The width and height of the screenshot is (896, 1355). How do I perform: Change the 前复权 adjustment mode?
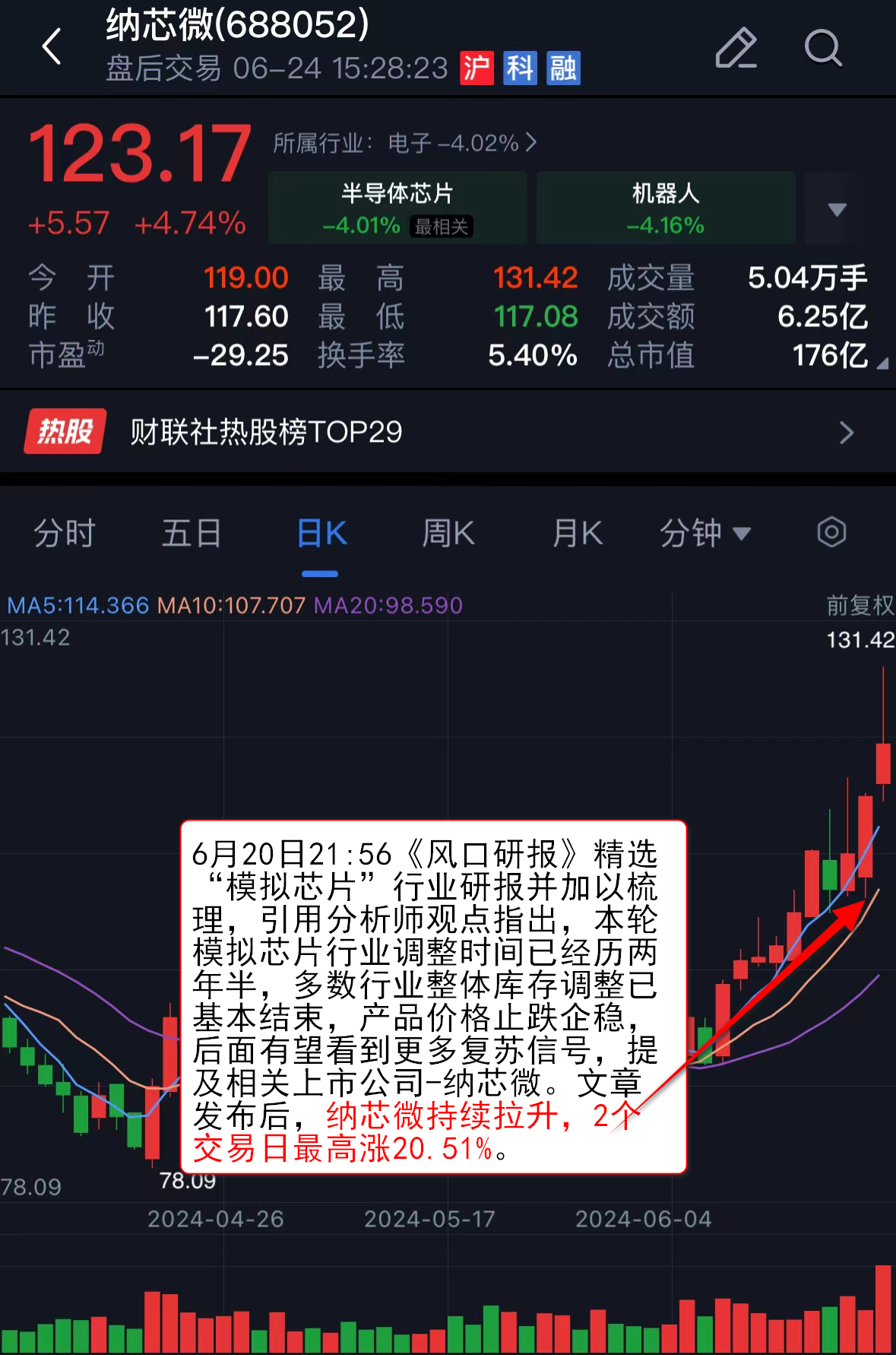(860, 605)
